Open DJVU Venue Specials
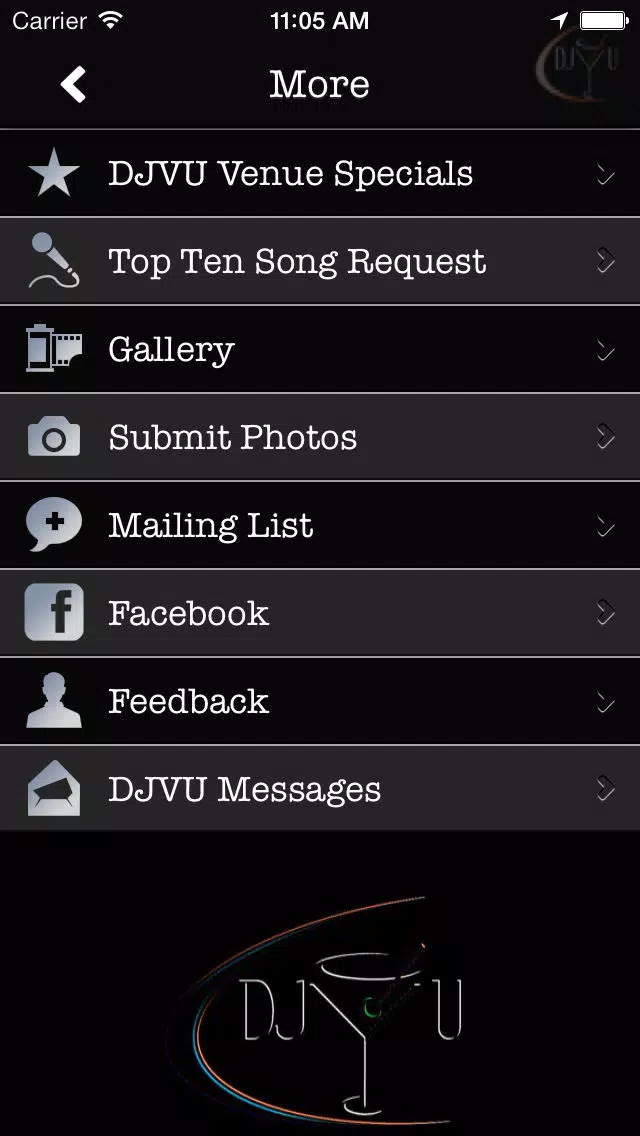 click(320, 174)
